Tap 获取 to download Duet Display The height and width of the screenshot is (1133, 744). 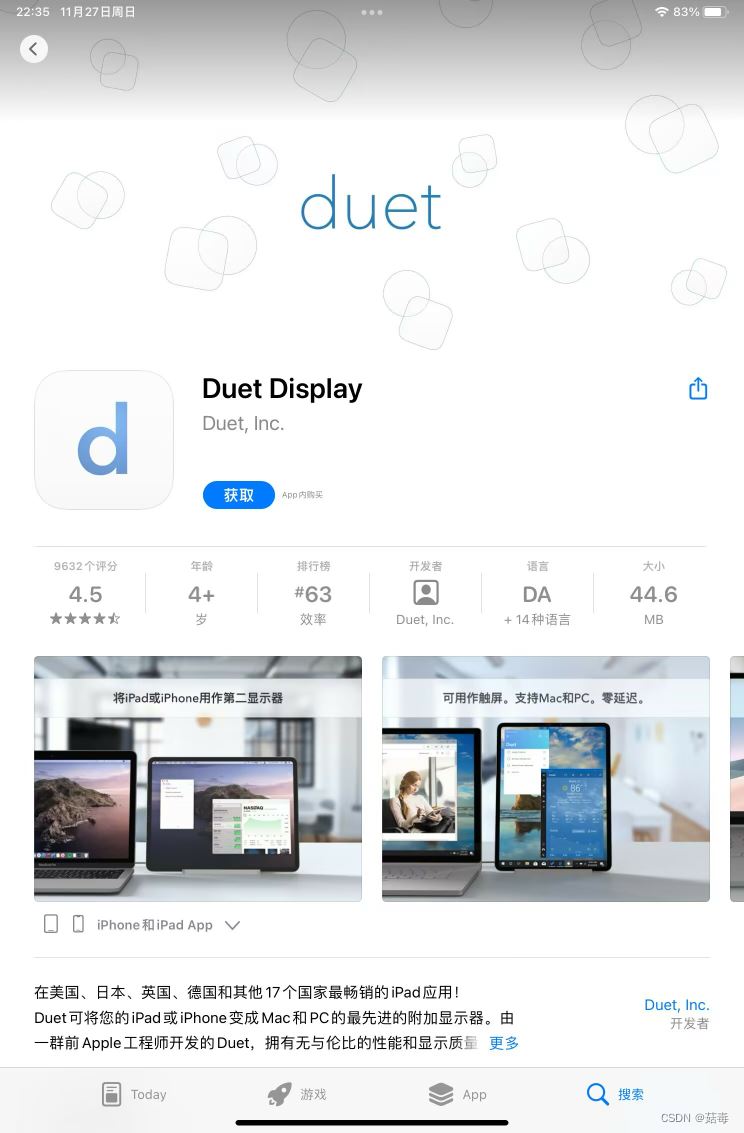pyautogui.click(x=238, y=495)
